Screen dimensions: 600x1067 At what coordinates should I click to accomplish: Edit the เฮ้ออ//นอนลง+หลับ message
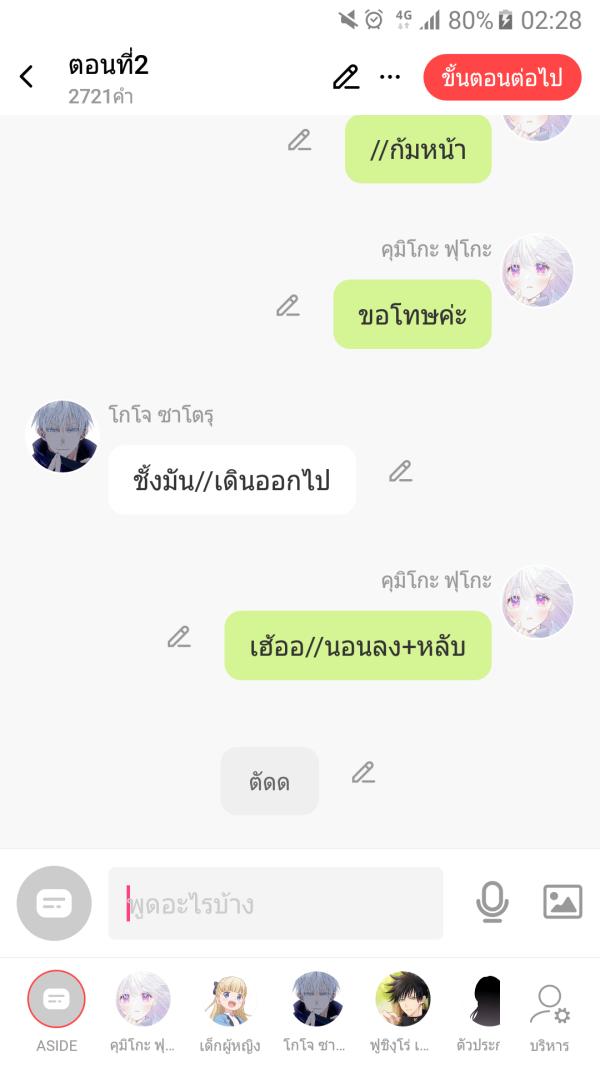pos(179,637)
